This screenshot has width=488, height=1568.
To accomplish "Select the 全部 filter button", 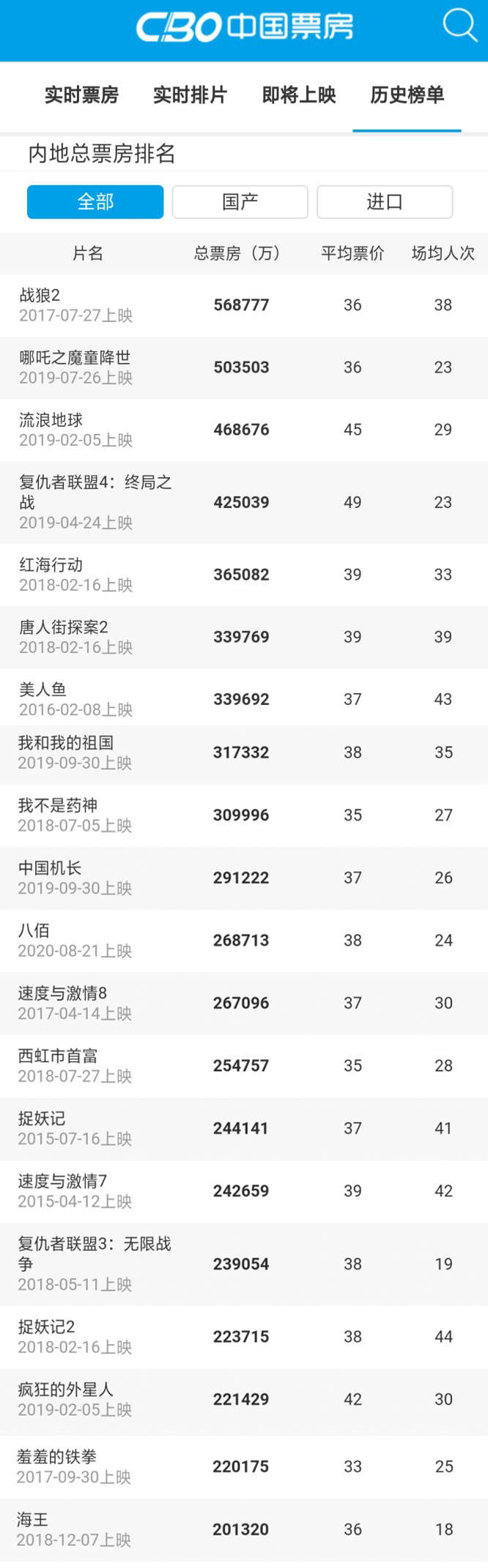I will pos(95,201).
